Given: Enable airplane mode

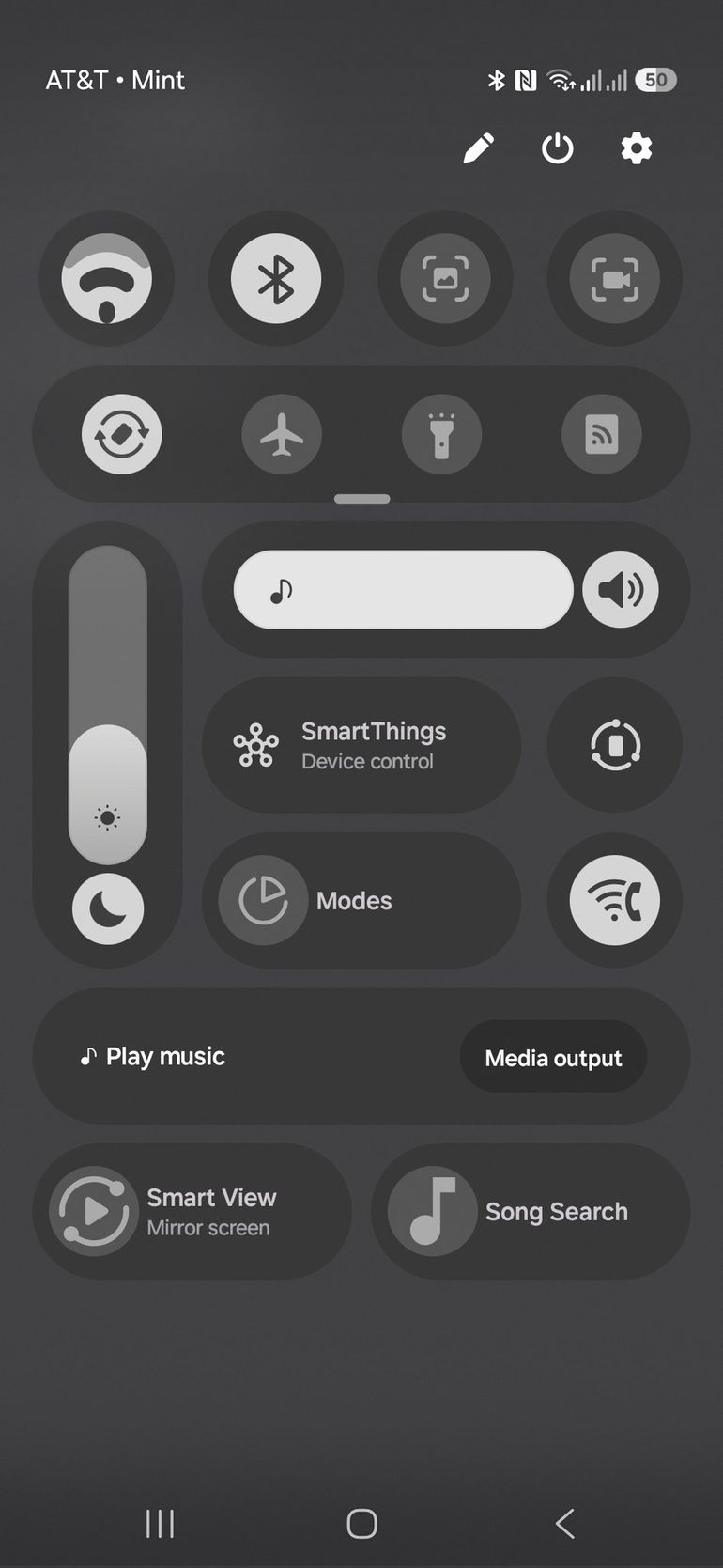Looking at the screenshot, I should (x=282, y=435).
